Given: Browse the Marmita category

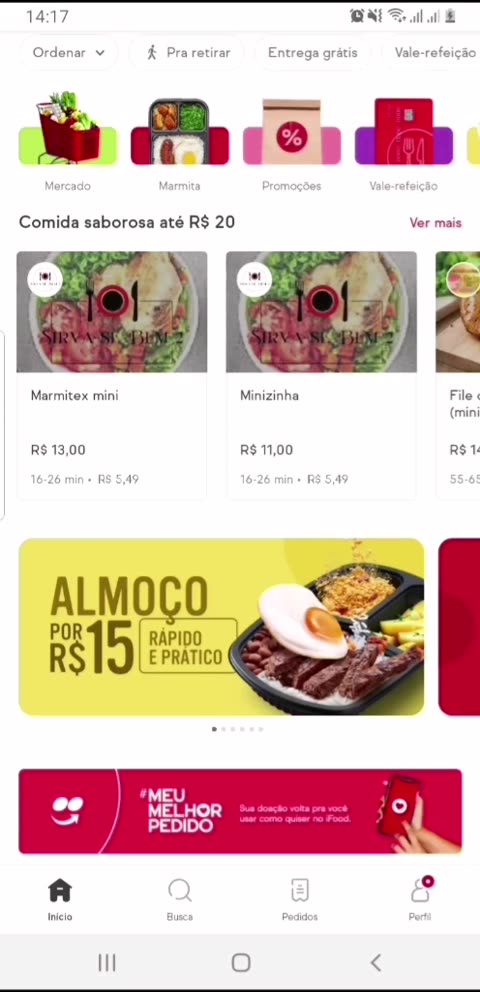Looking at the screenshot, I should coord(180,144).
